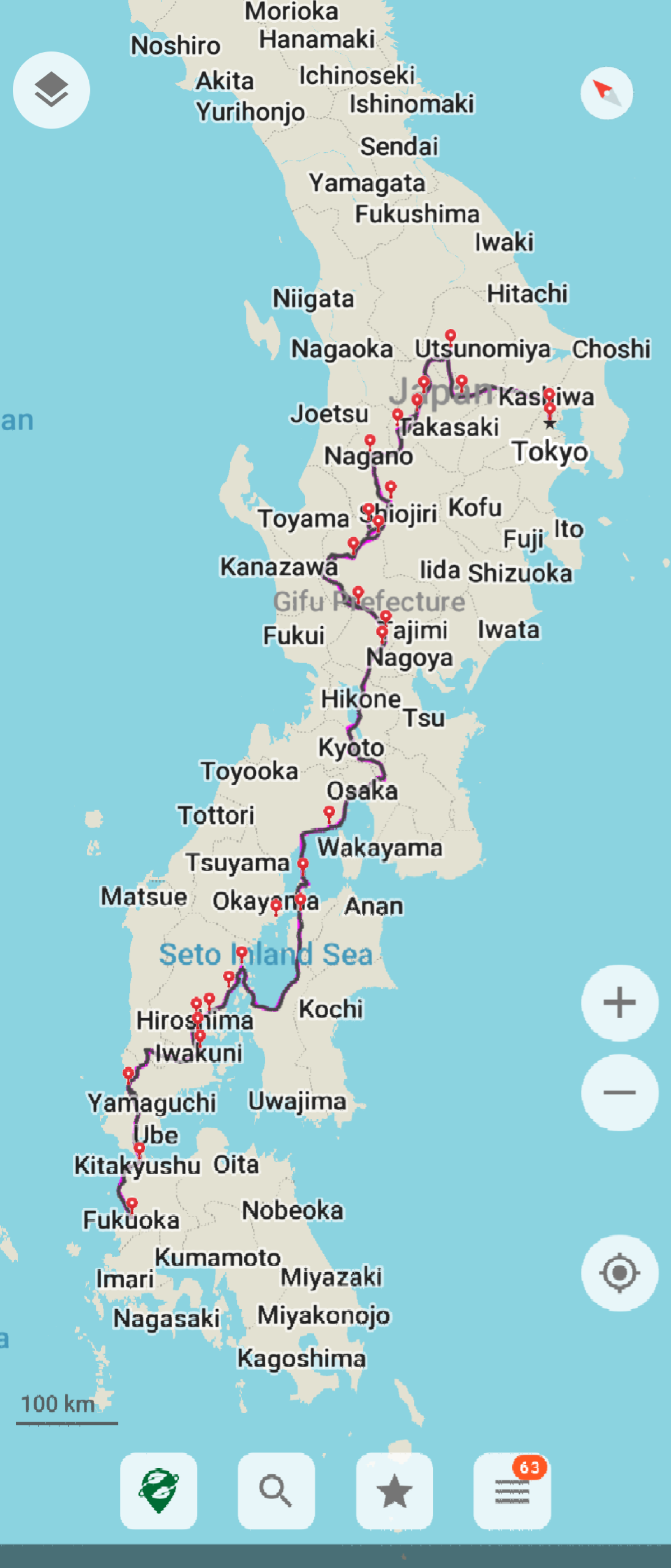Open the green route planning button
Viewport: 671px width, 1568px height.
(159, 1491)
